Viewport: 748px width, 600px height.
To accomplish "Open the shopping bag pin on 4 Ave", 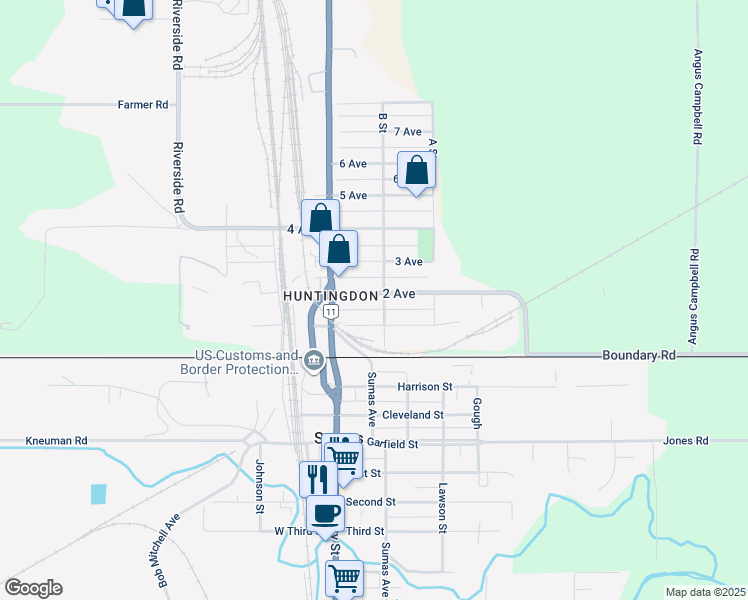I will click(320, 218).
